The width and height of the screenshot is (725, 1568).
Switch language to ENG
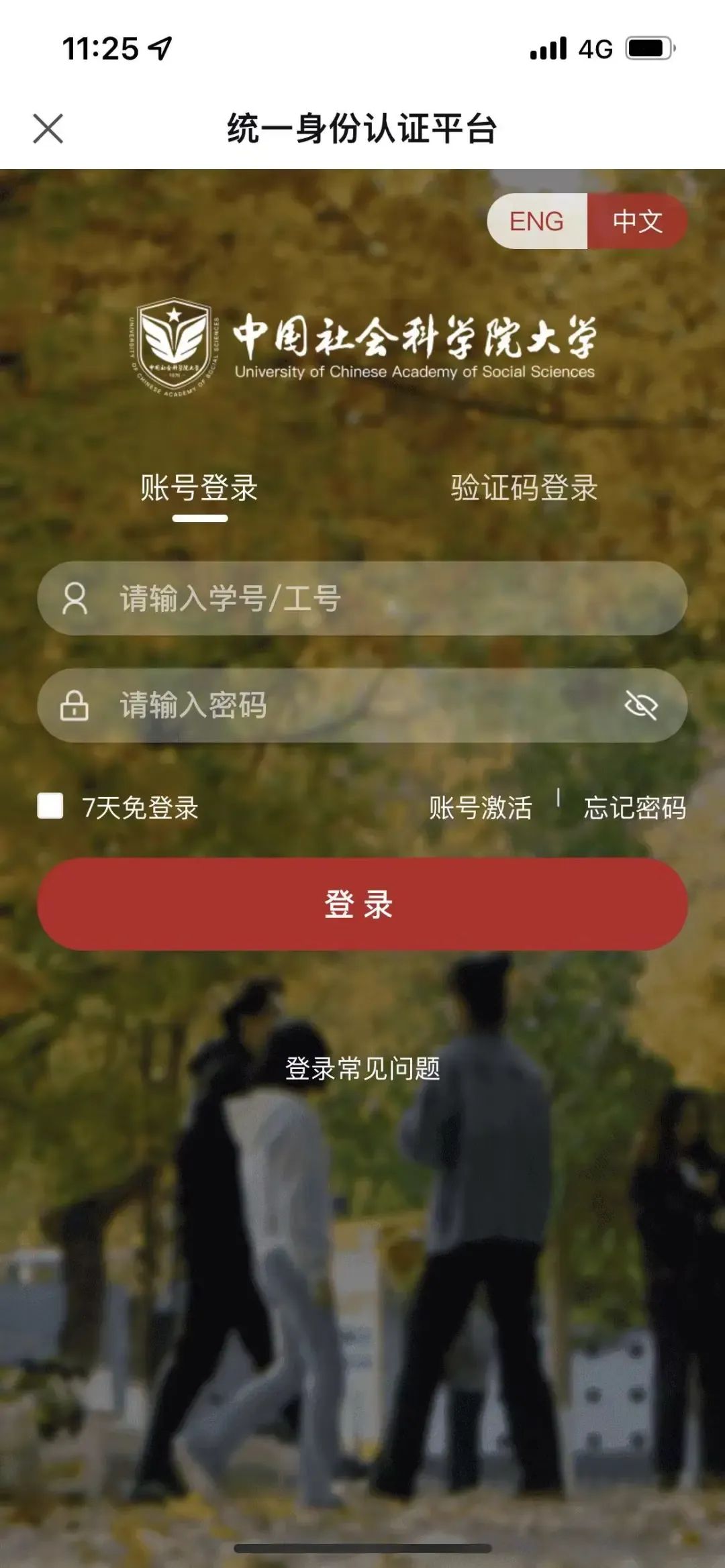pyautogui.click(x=537, y=221)
